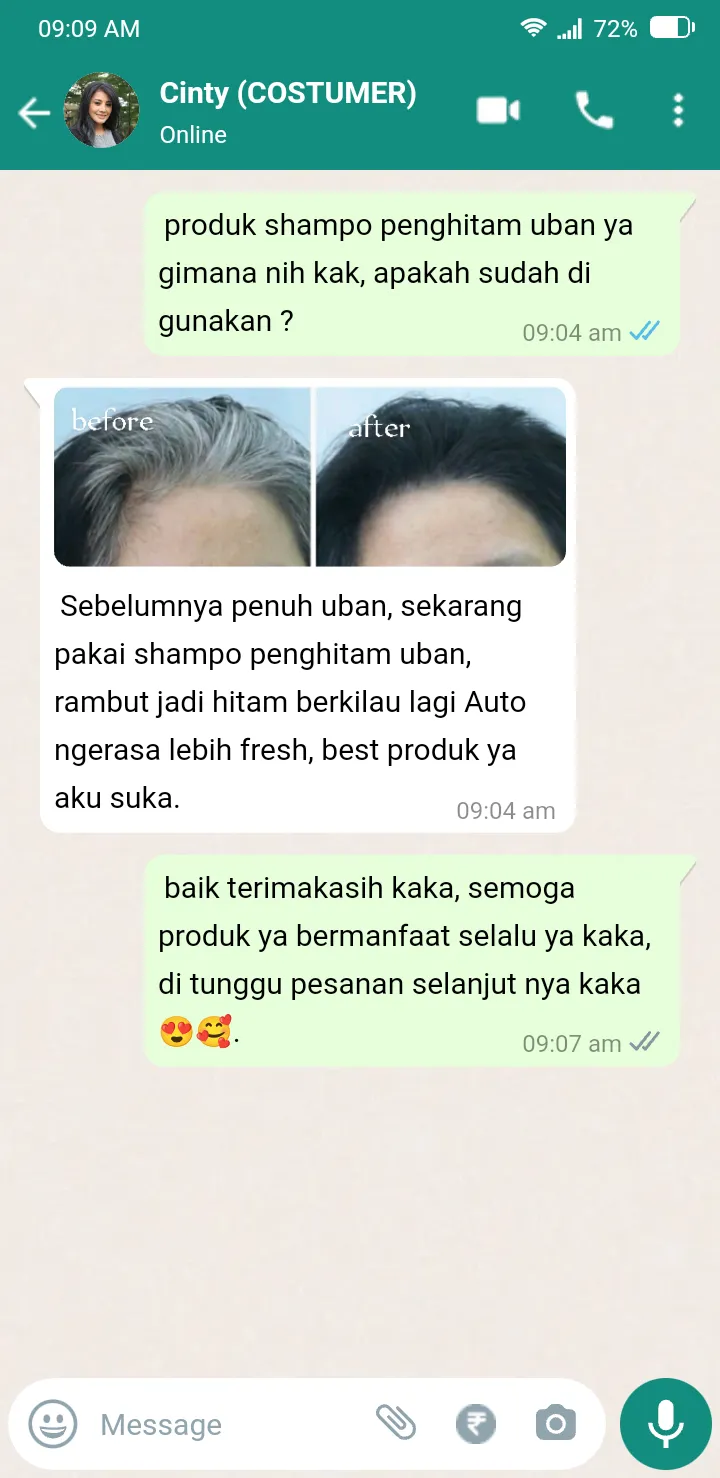Open the overflow menu

point(678,110)
